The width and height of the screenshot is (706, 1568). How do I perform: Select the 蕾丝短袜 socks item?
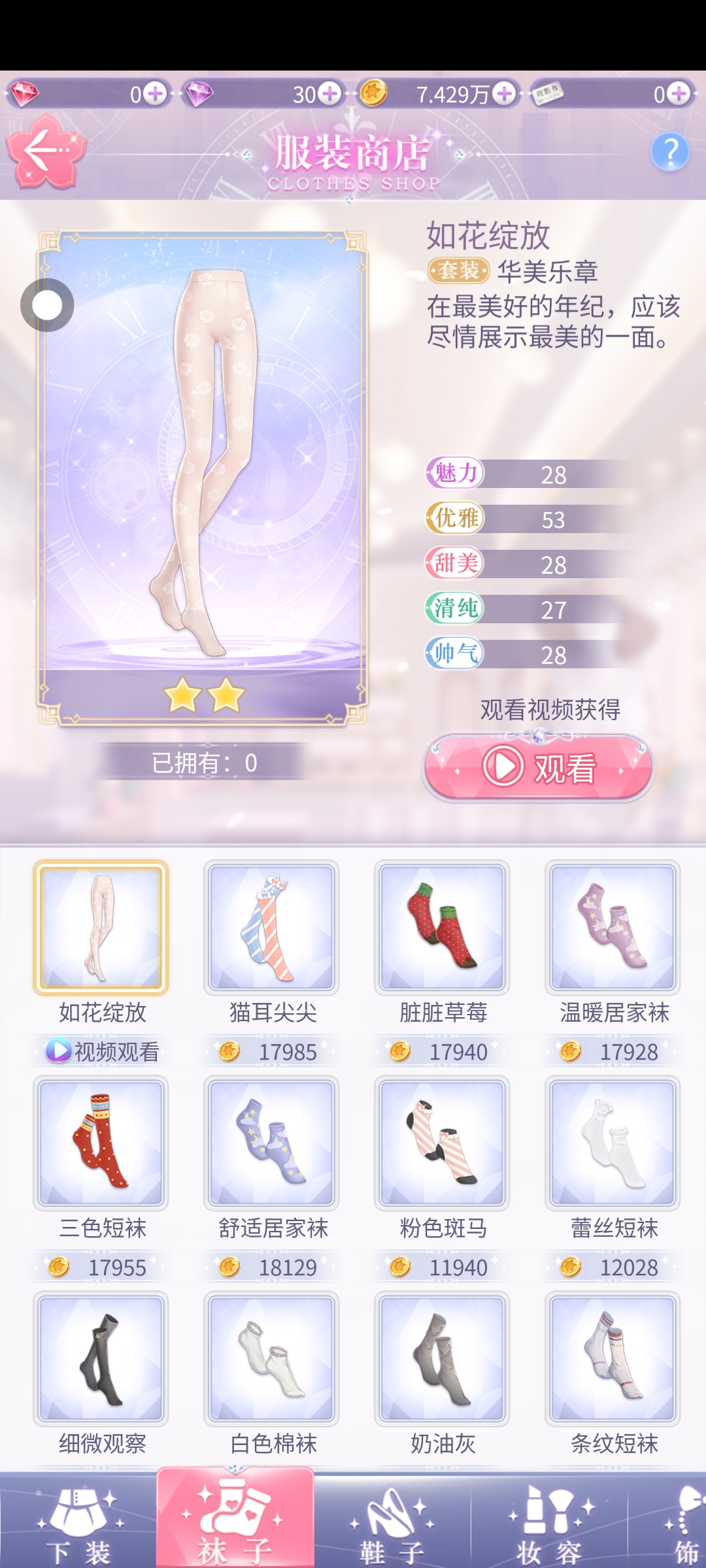point(613,1143)
